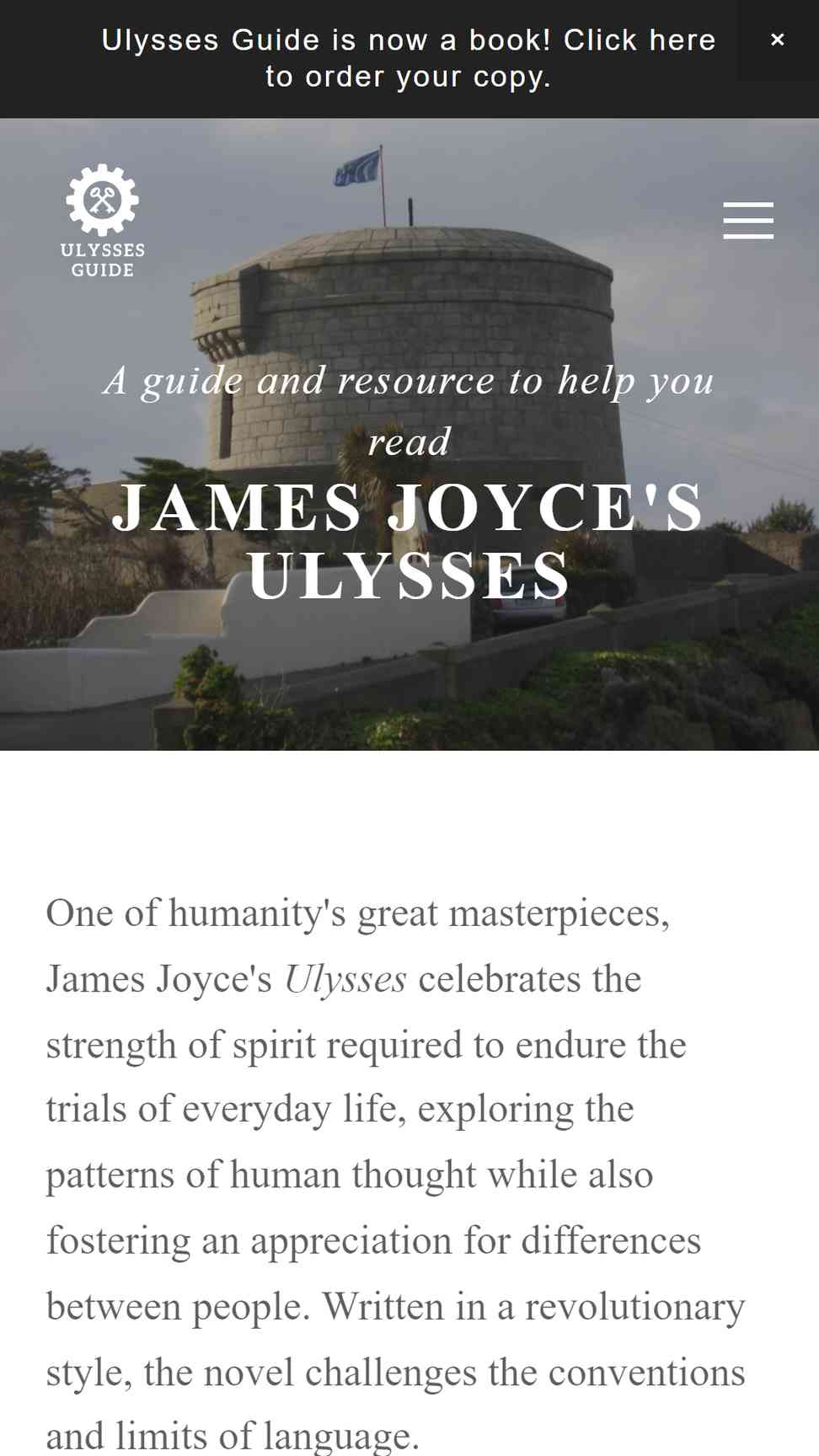The height and width of the screenshot is (1456, 819).
Task: Open the hamburger navigation menu
Action: (x=748, y=221)
